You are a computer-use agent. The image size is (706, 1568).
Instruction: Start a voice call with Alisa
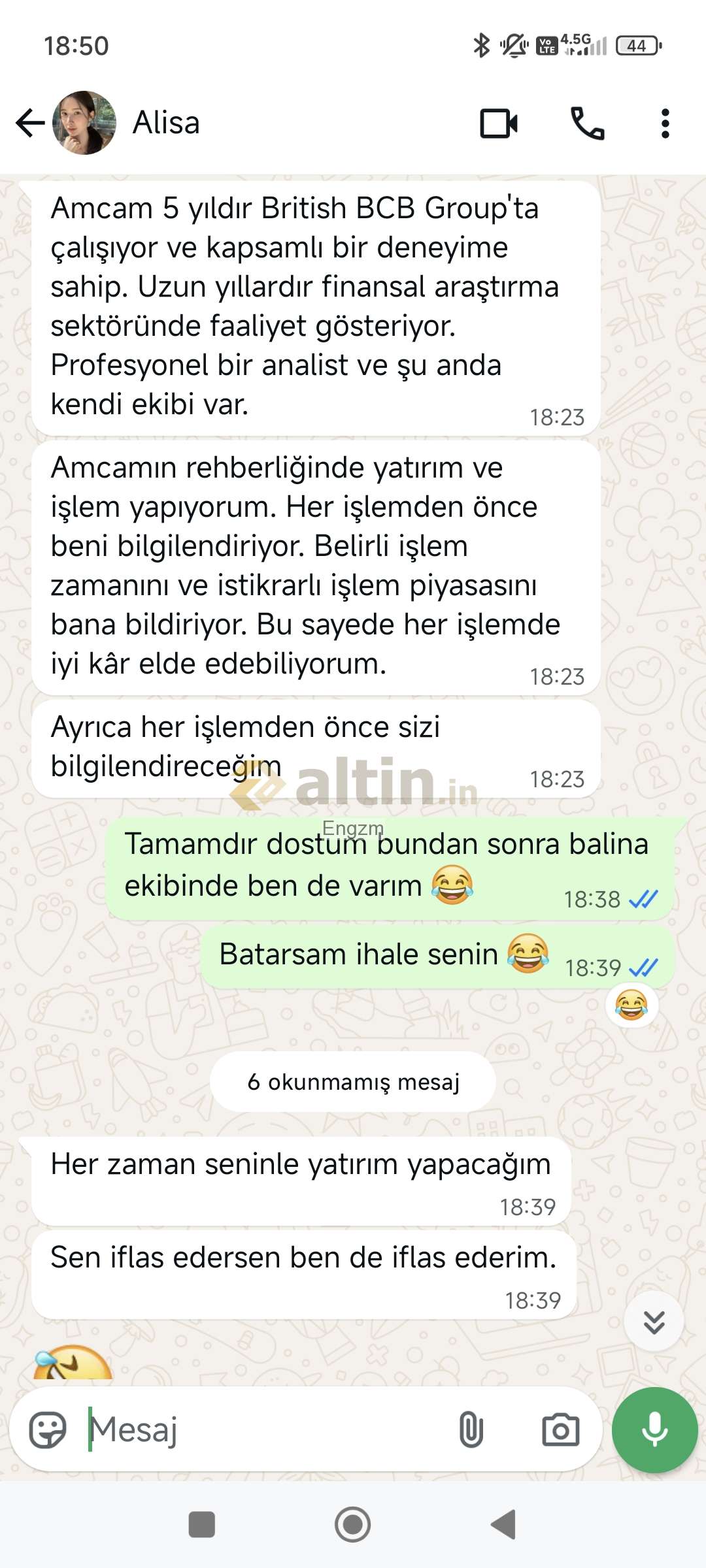tap(588, 123)
